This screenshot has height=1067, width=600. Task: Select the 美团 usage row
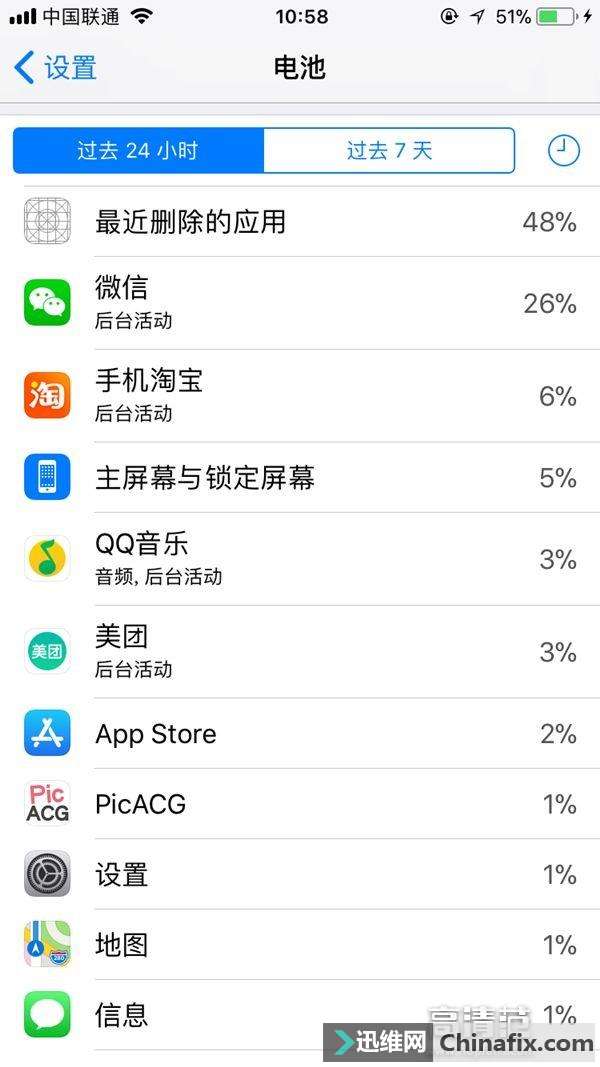point(300,652)
